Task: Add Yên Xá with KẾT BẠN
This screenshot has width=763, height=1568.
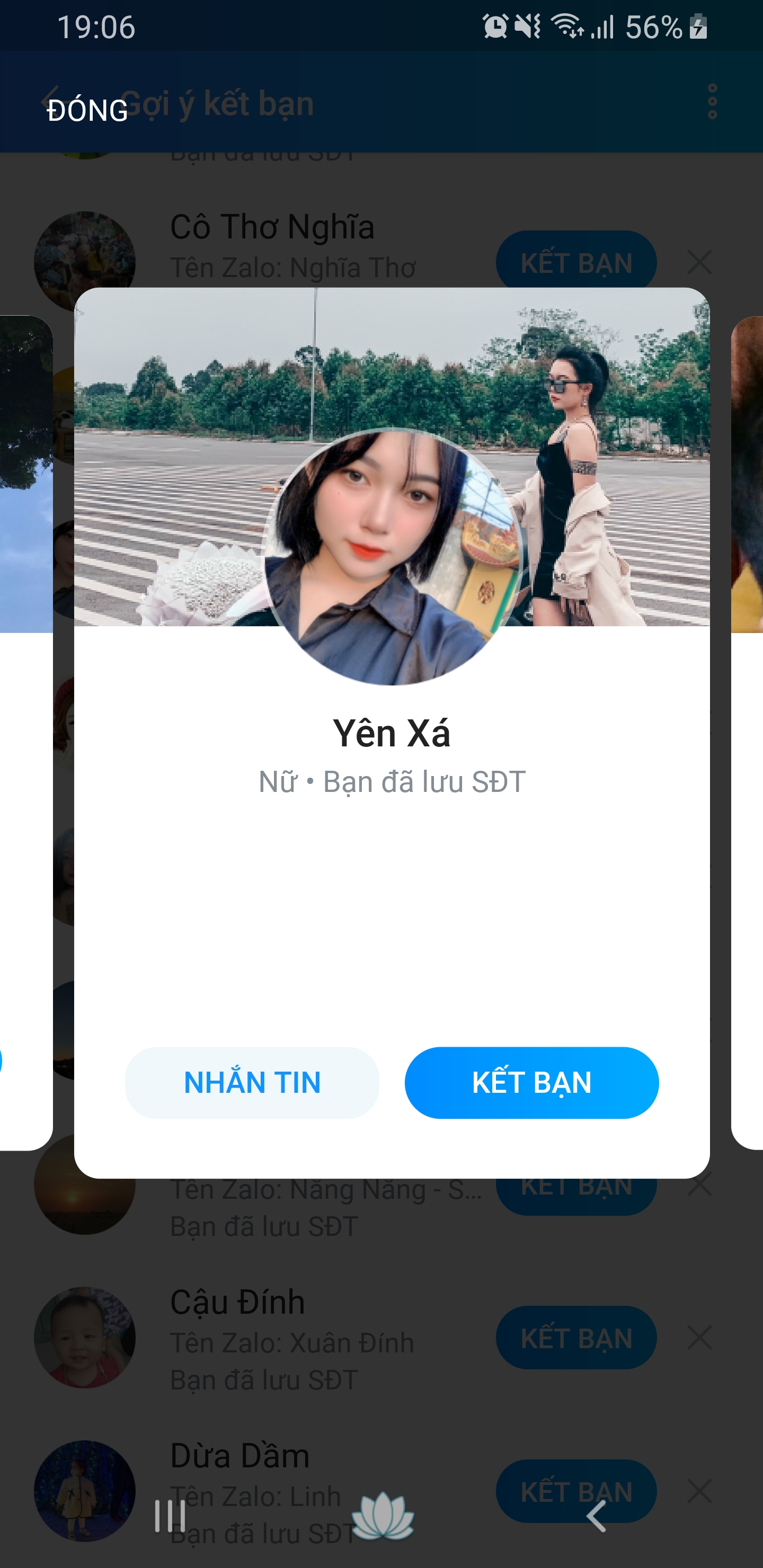Action: [x=531, y=1082]
